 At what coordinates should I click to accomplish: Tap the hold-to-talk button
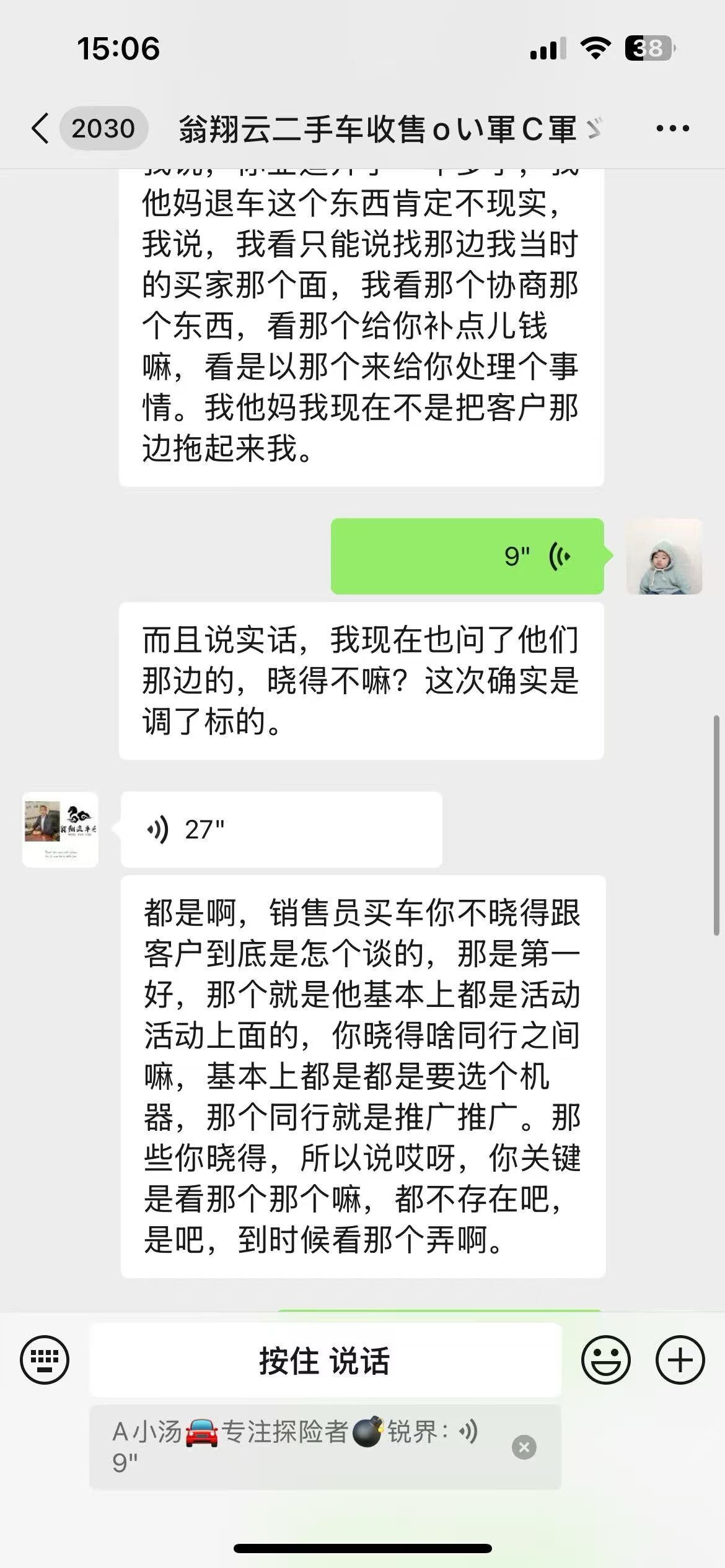(325, 1361)
